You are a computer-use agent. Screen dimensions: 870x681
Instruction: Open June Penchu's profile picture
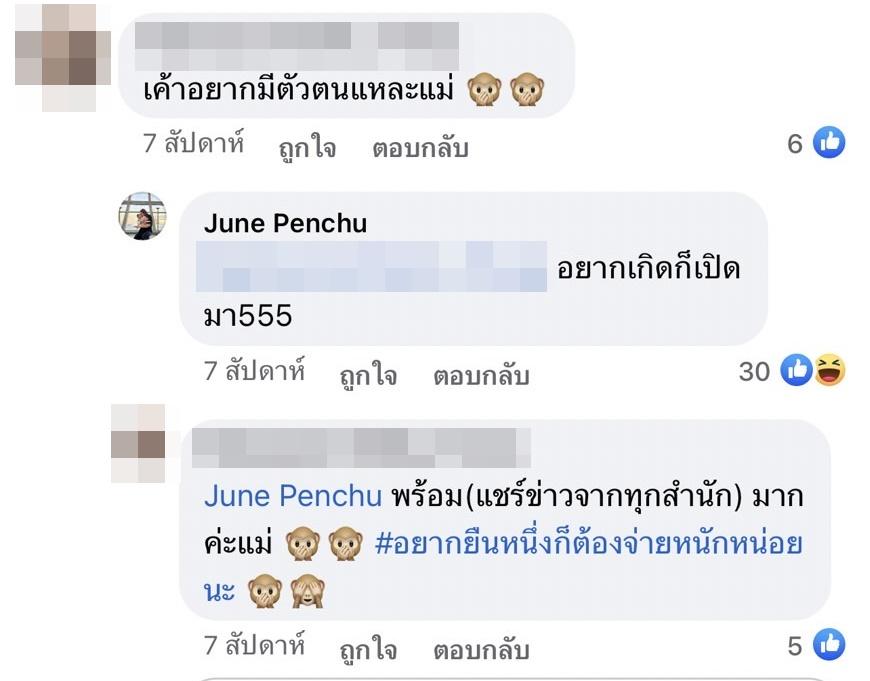[142, 216]
